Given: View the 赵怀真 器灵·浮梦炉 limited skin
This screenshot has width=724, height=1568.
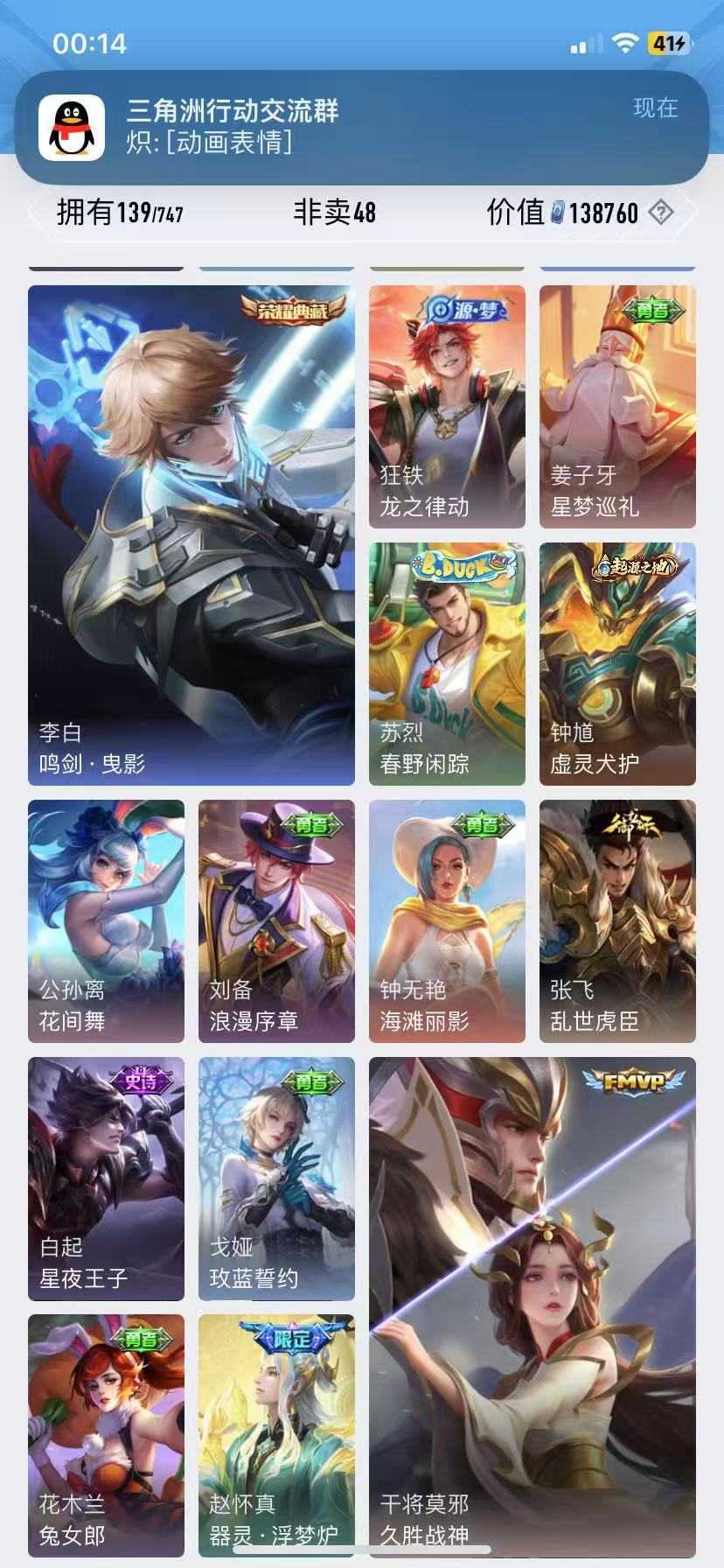Looking at the screenshot, I should pyautogui.click(x=276, y=1435).
